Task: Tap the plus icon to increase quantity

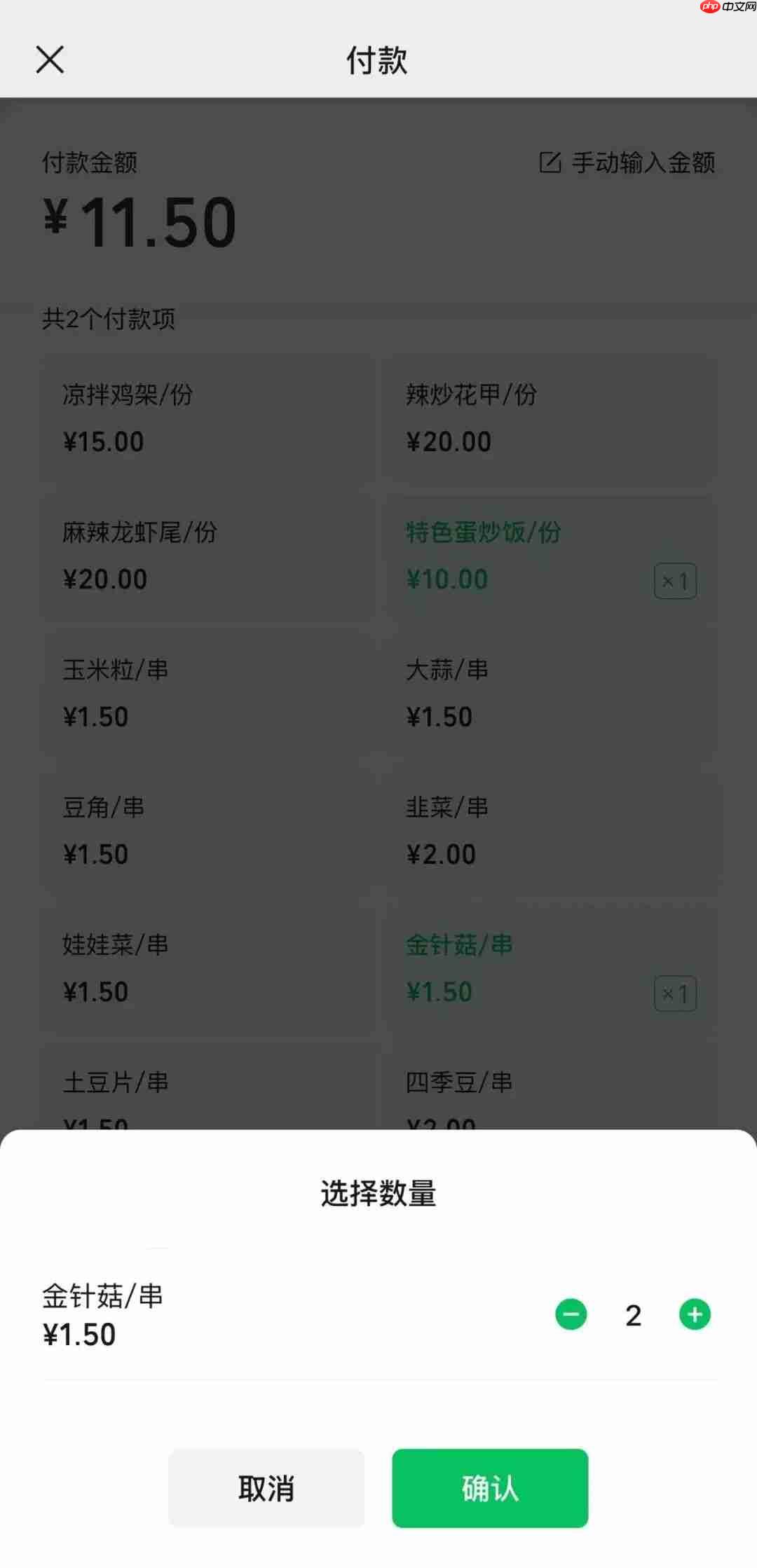Action: (x=694, y=1315)
